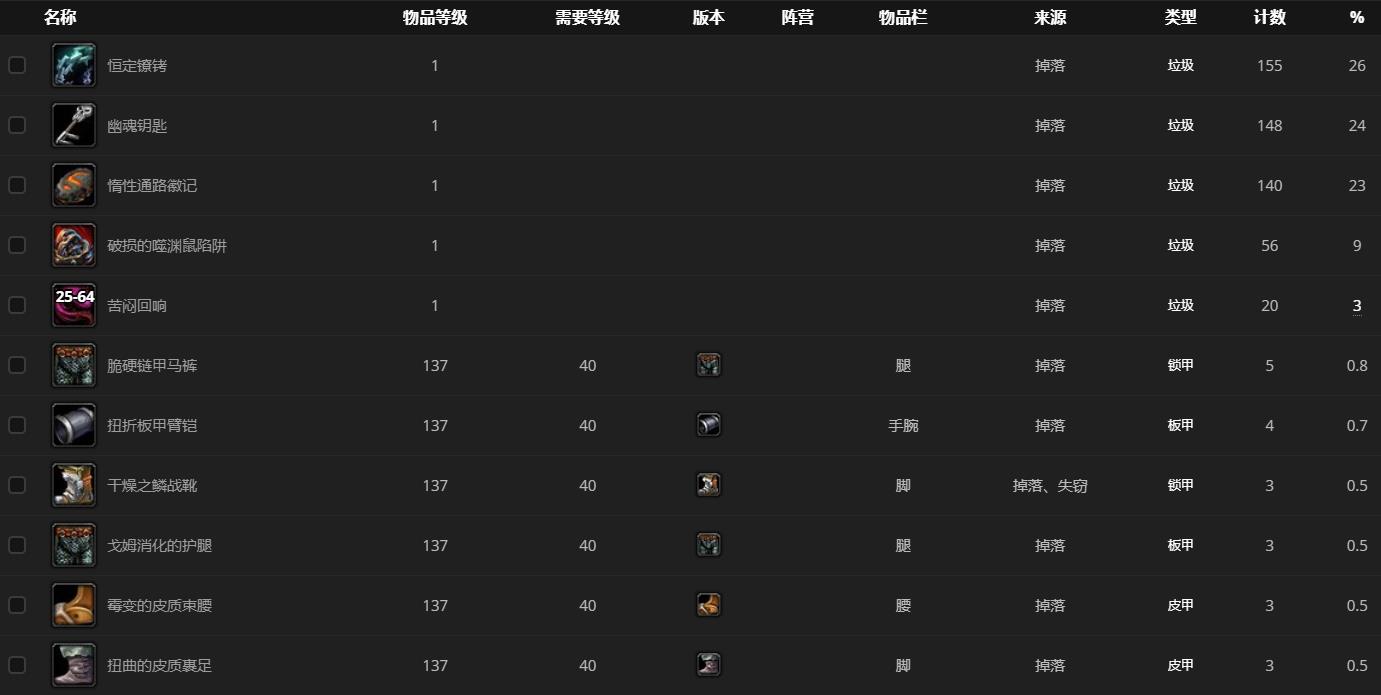Check the box for 恒定镣铐

pyautogui.click(x=17, y=65)
